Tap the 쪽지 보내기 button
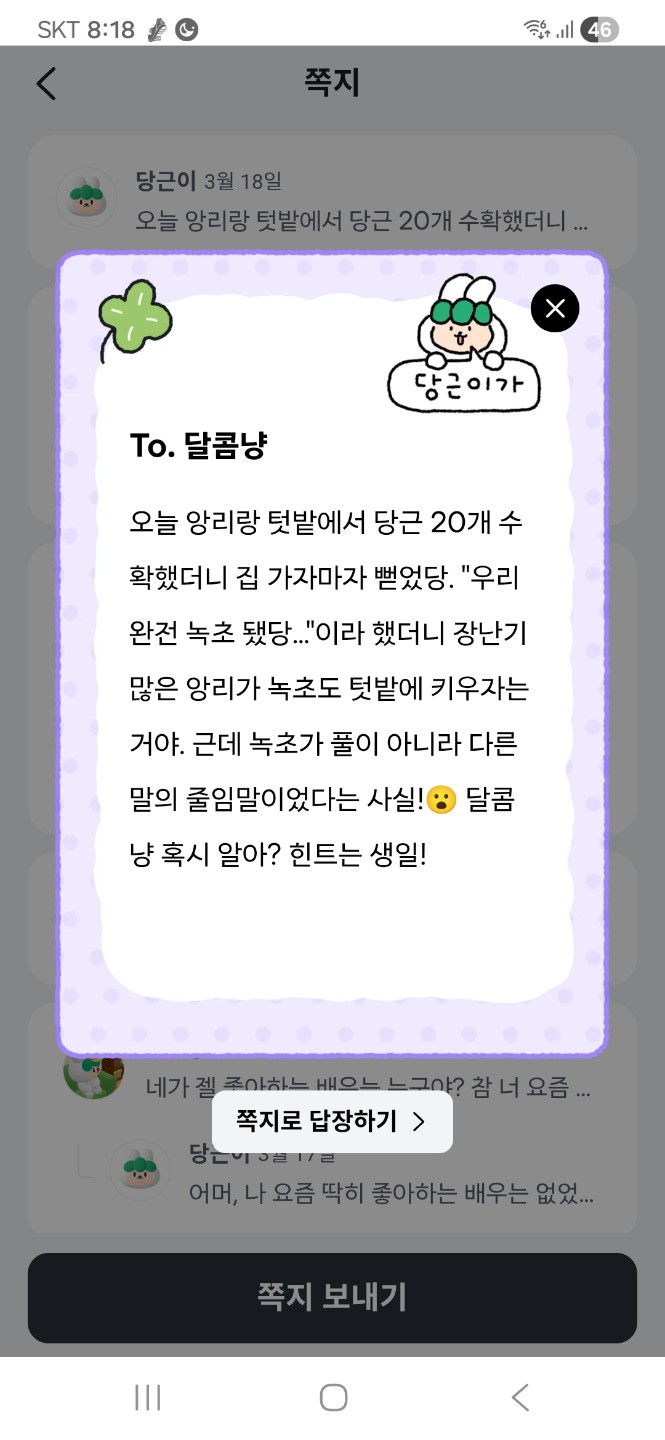The width and height of the screenshot is (665, 1440). pyautogui.click(x=332, y=1297)
